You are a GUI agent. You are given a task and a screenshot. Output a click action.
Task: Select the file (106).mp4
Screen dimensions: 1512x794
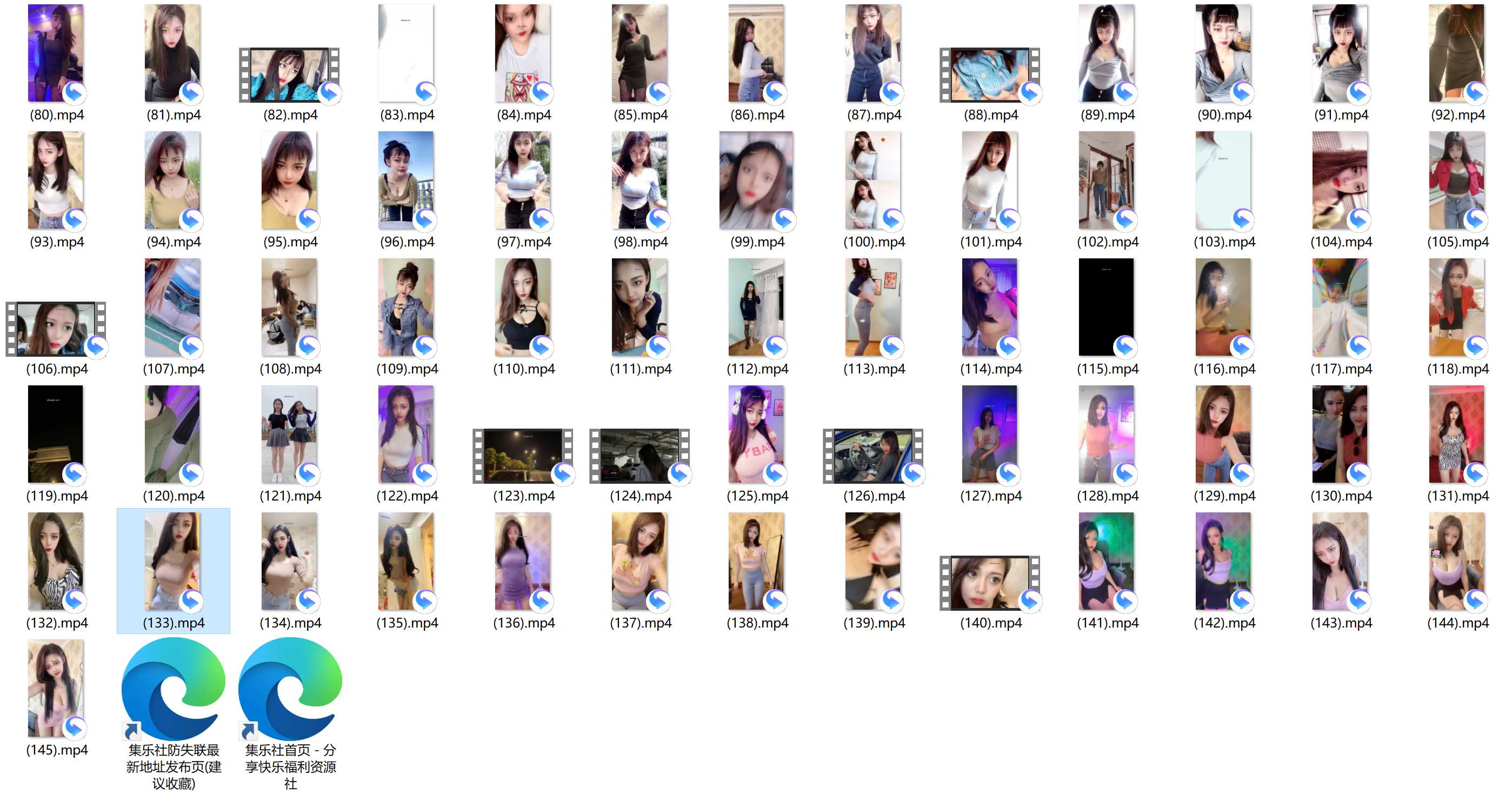coord(56,329)
